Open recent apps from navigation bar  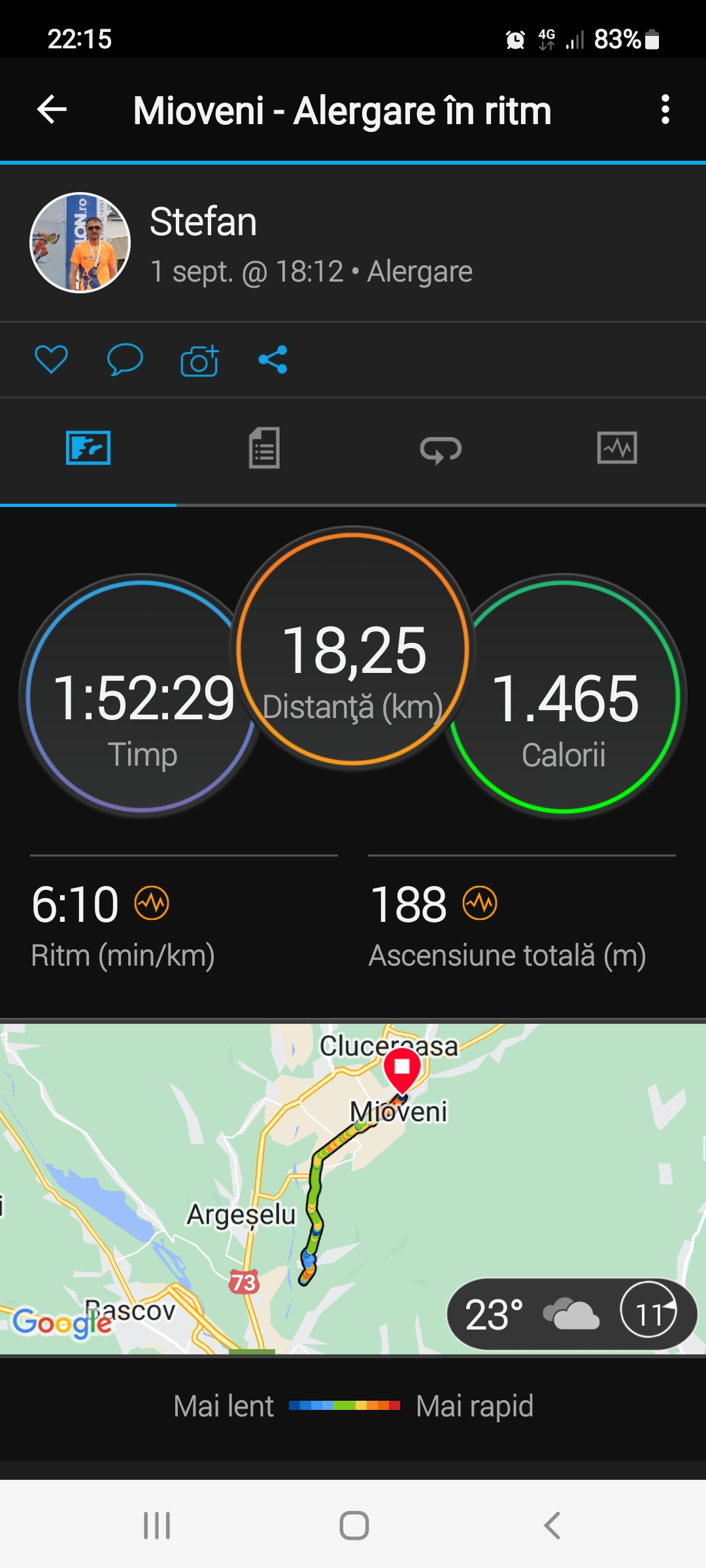point(157,1526)
